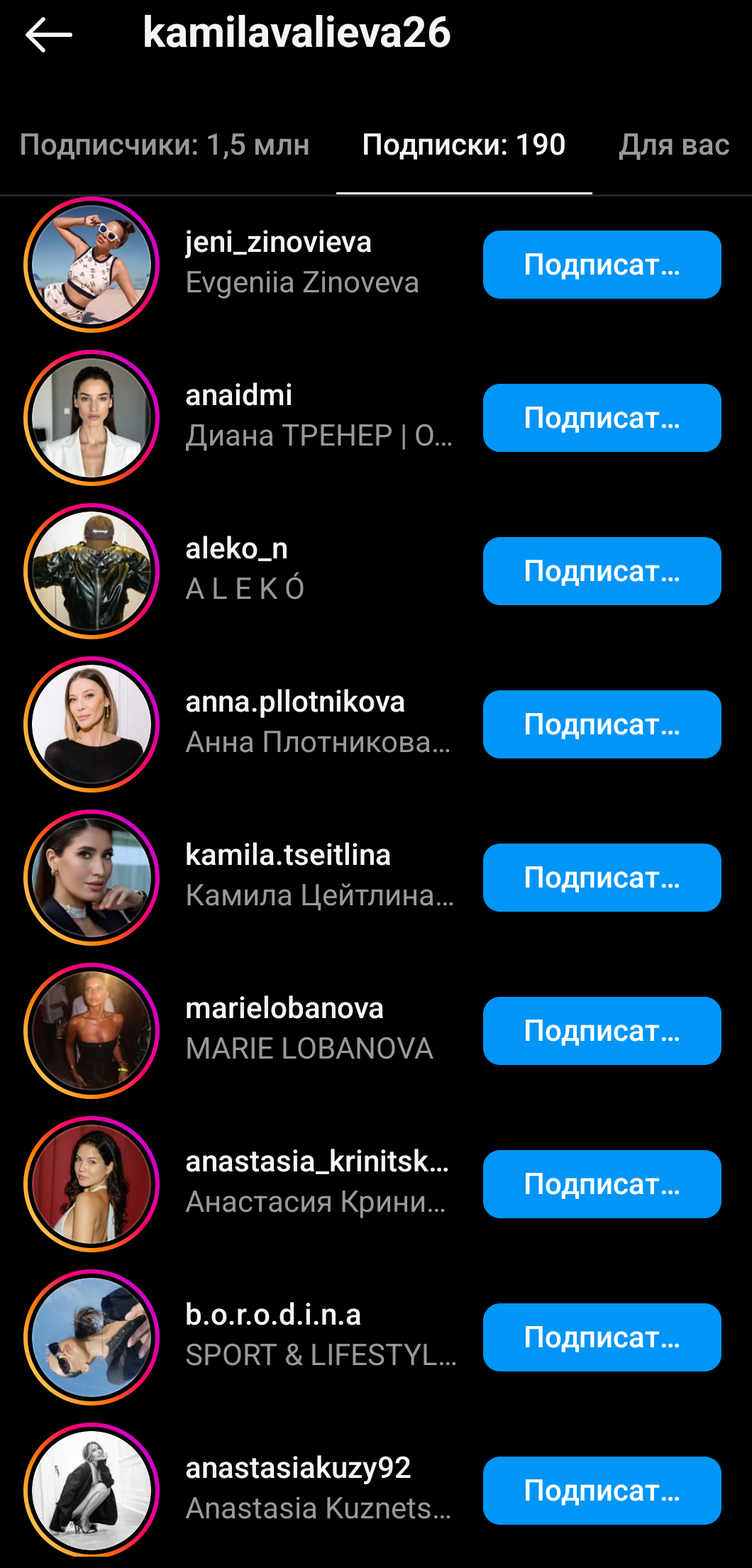Go back using the arrow icon
Viewport: 752px width, 1568px height.
tap(48, 34)
